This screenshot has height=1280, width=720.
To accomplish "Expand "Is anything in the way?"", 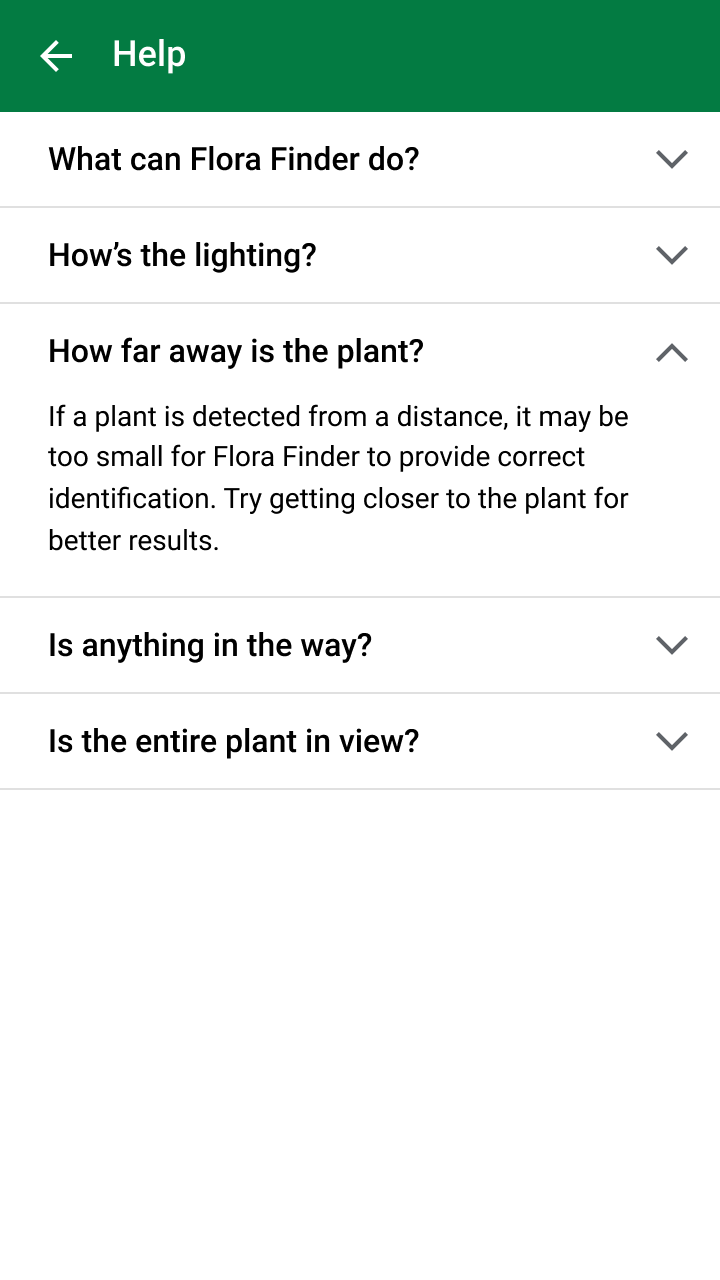I will point(360,646).
